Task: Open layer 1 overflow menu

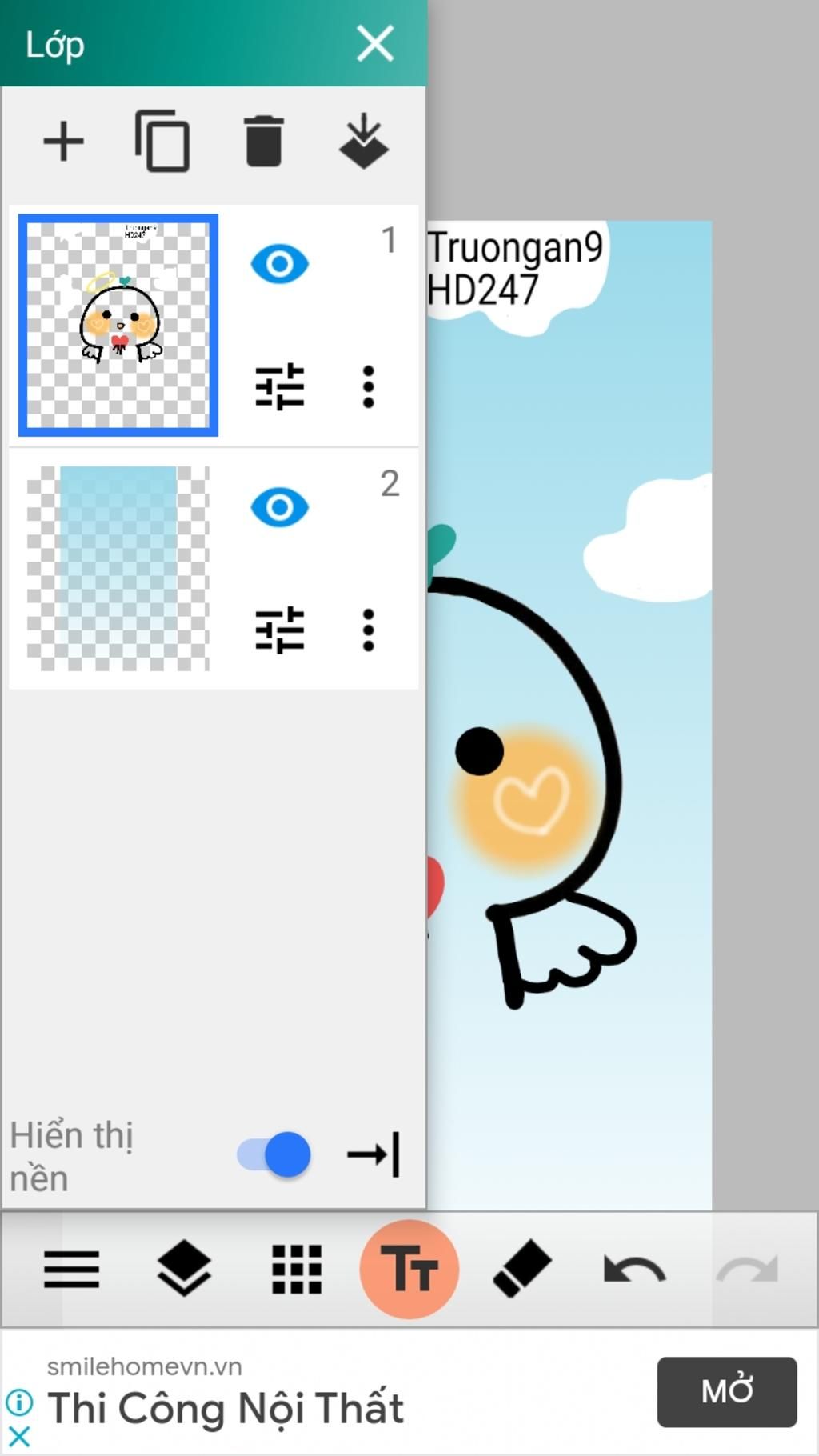Action: [368, 387]
